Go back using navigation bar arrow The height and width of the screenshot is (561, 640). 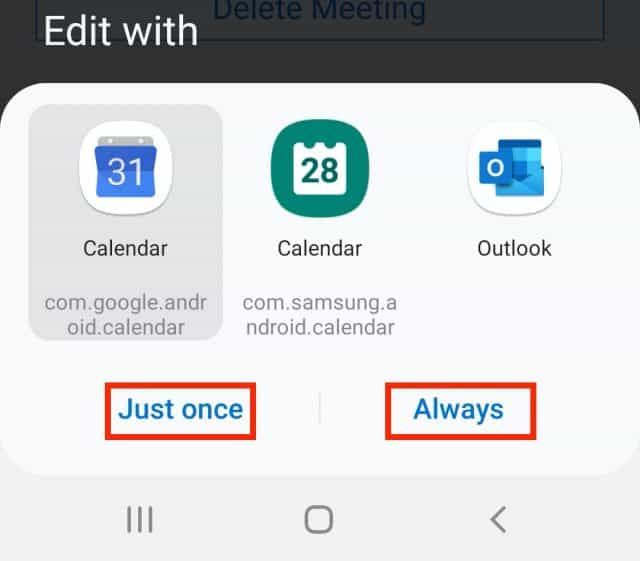[498, 519]
